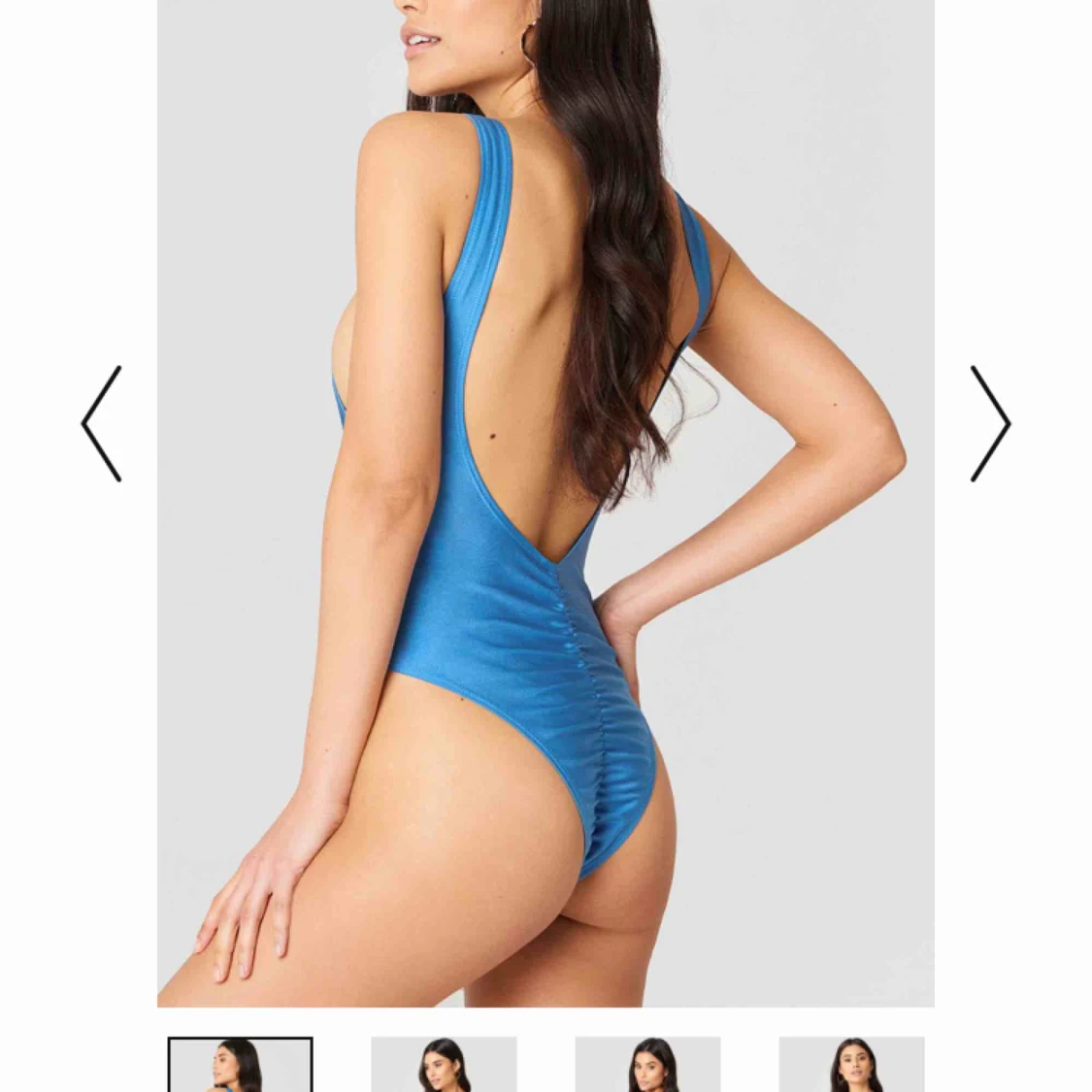Go to the next product photo
Image resolution: width=1092 pixels, height=1092 pixels.
(x=990, y=423)
